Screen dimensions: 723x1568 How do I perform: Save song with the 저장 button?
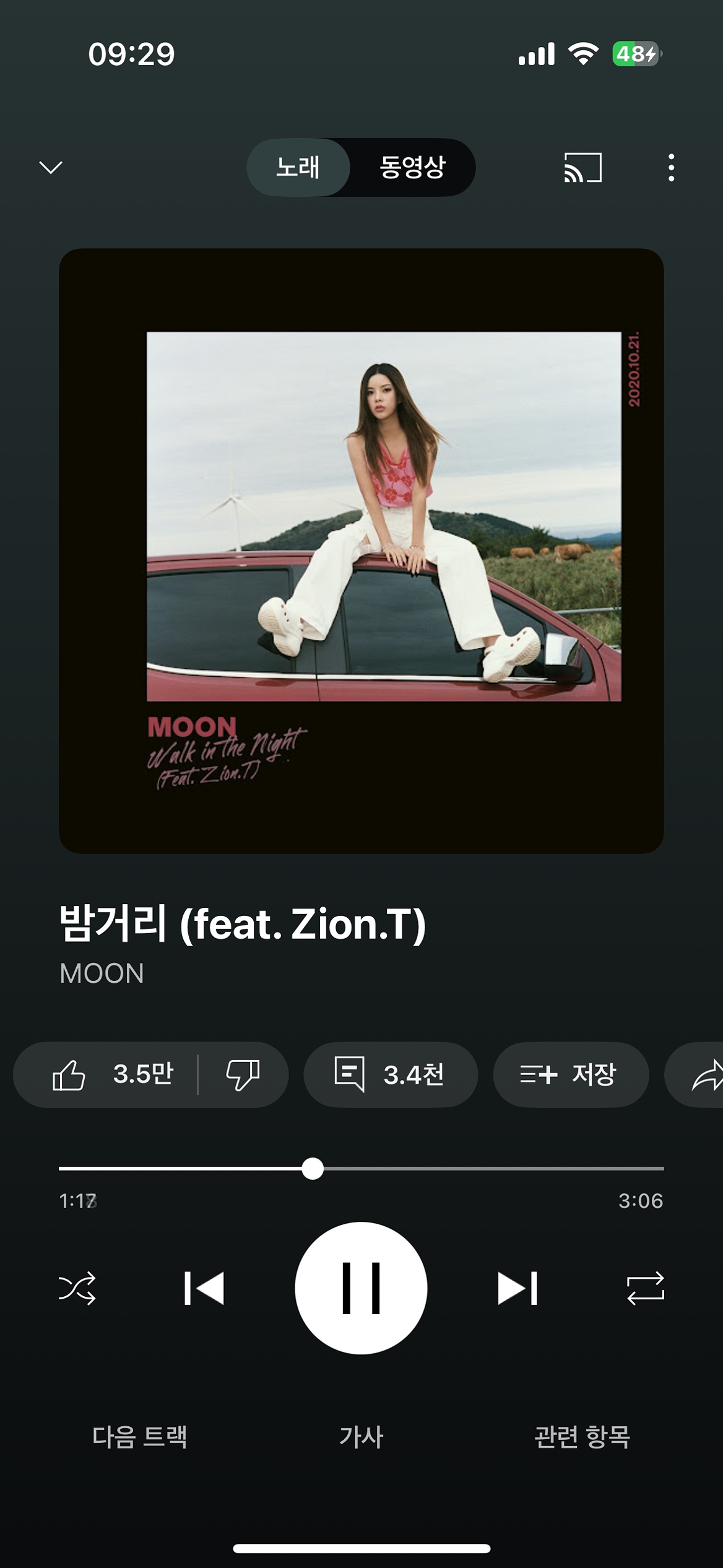(570, 1074)
